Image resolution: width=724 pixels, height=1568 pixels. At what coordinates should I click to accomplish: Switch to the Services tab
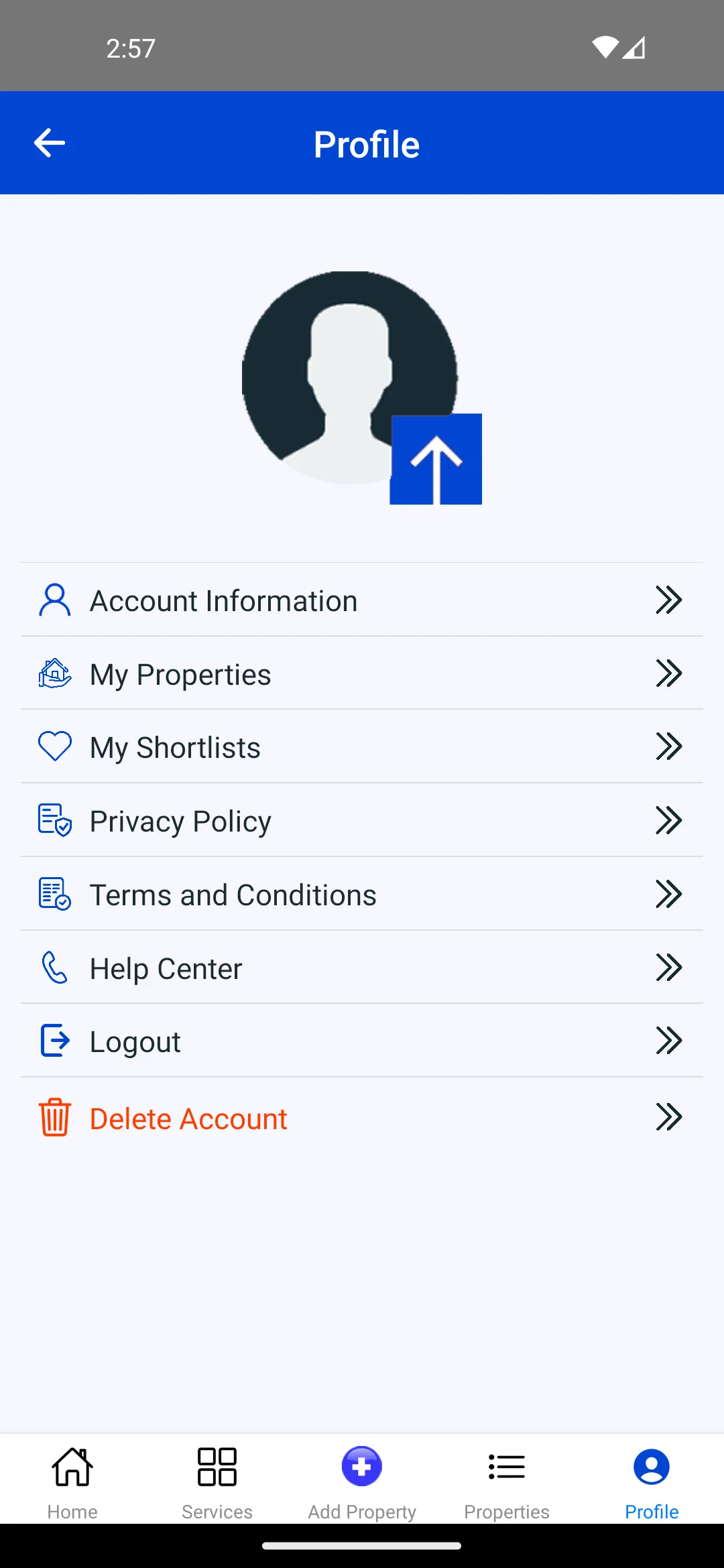pyautogui.click(x=217, y=1482)
